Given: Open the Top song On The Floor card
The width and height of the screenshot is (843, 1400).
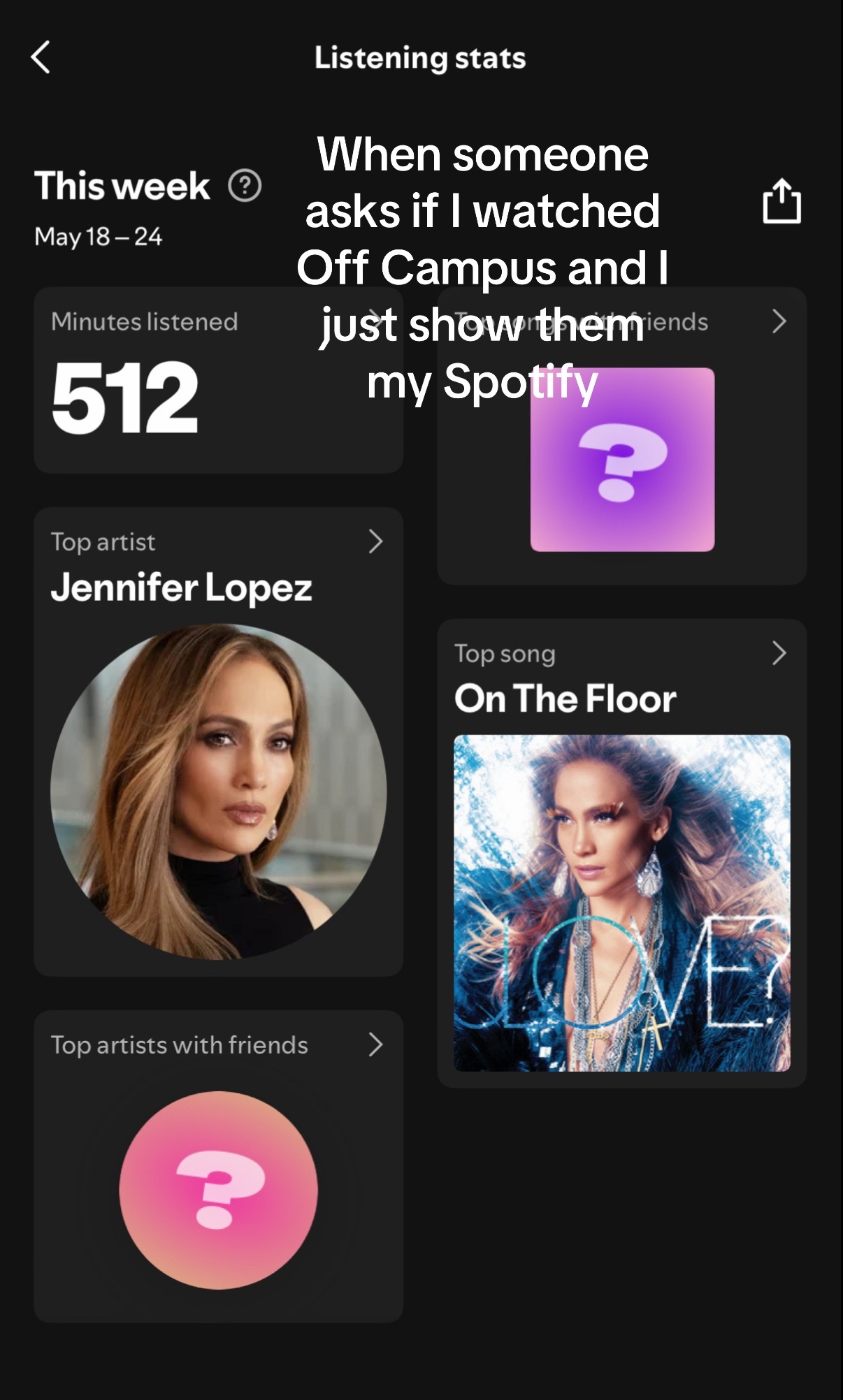Looking at the screenshot, I should tap(622, 853).
